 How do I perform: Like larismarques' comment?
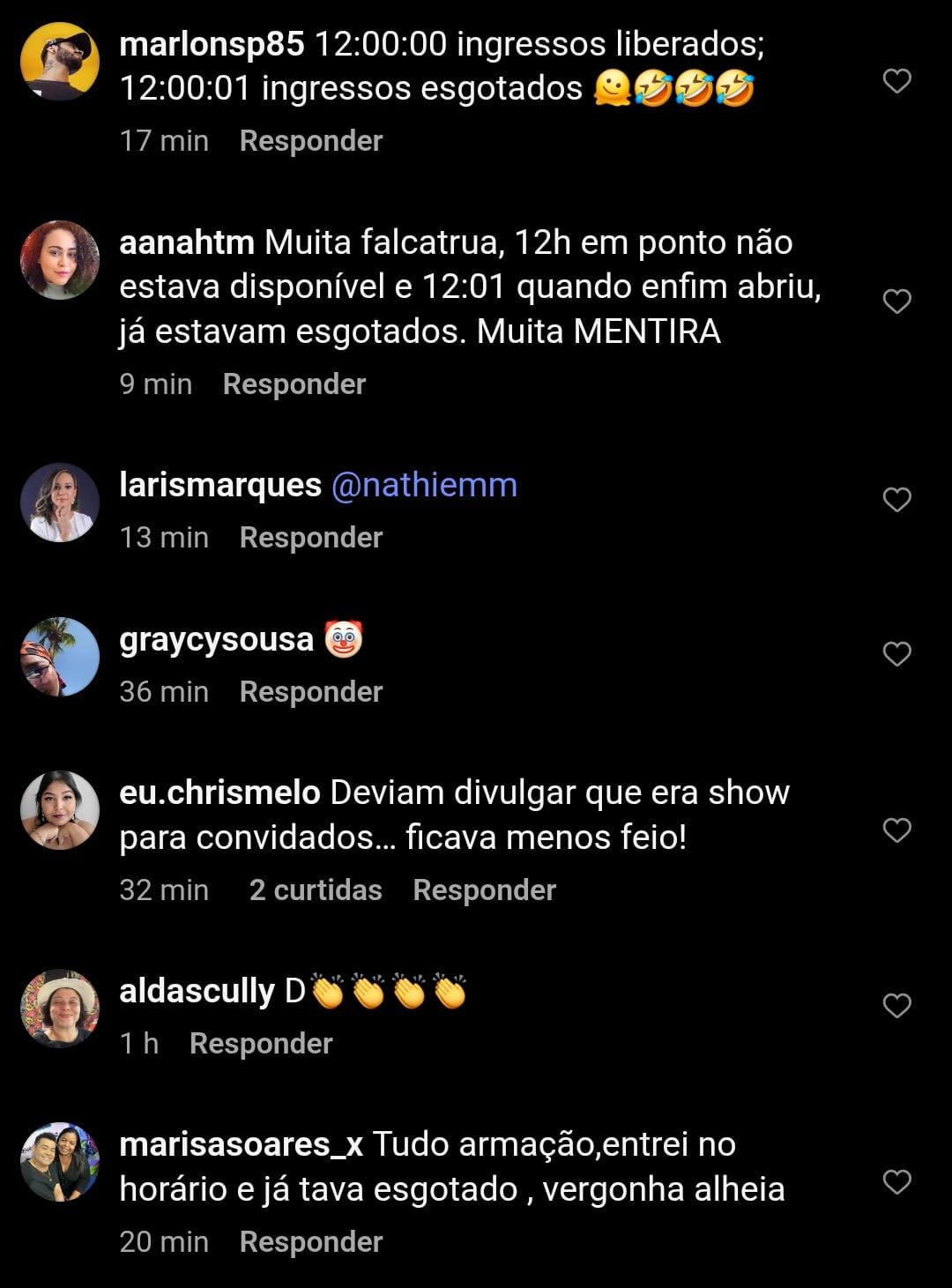click(x=896, y=501)
